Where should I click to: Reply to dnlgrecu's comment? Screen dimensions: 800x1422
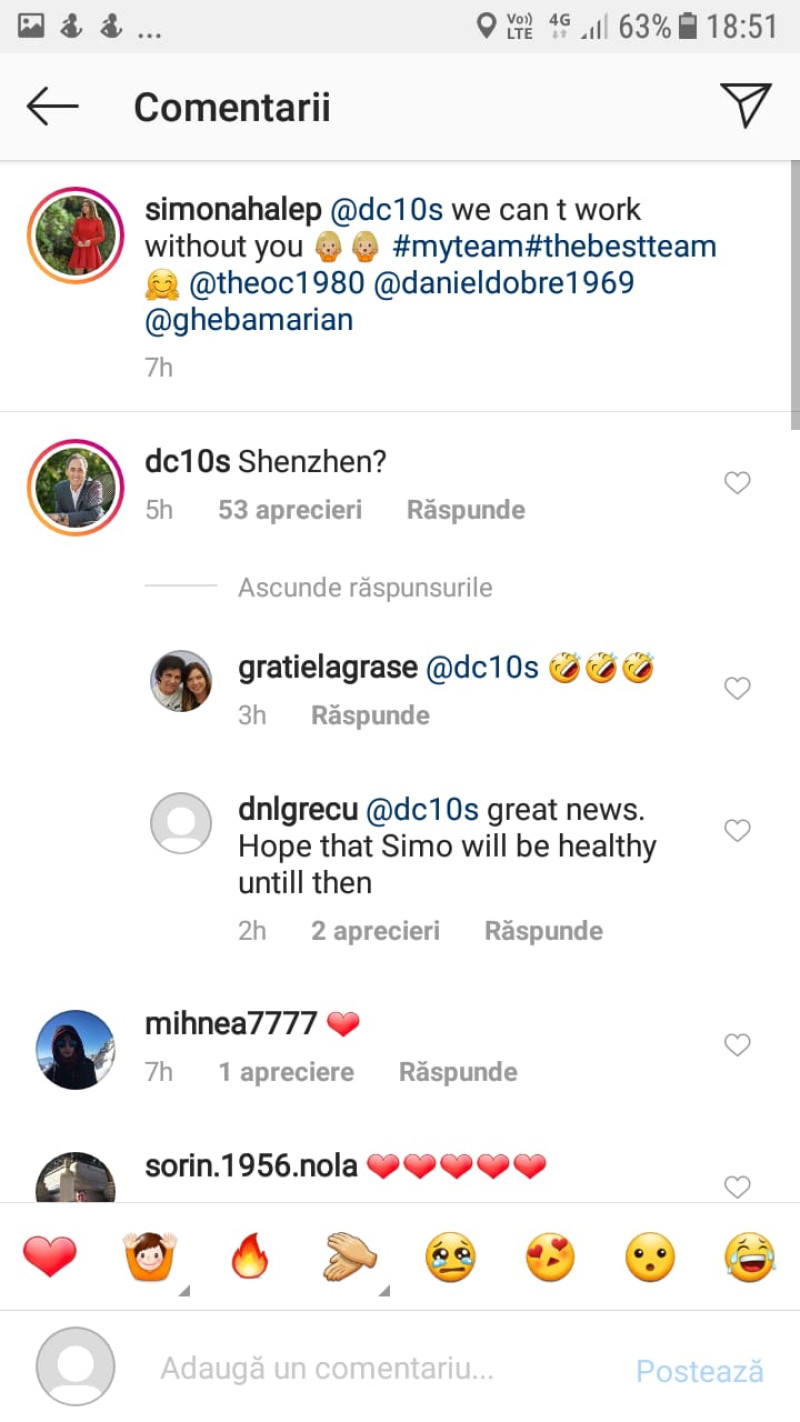(543, 931)
